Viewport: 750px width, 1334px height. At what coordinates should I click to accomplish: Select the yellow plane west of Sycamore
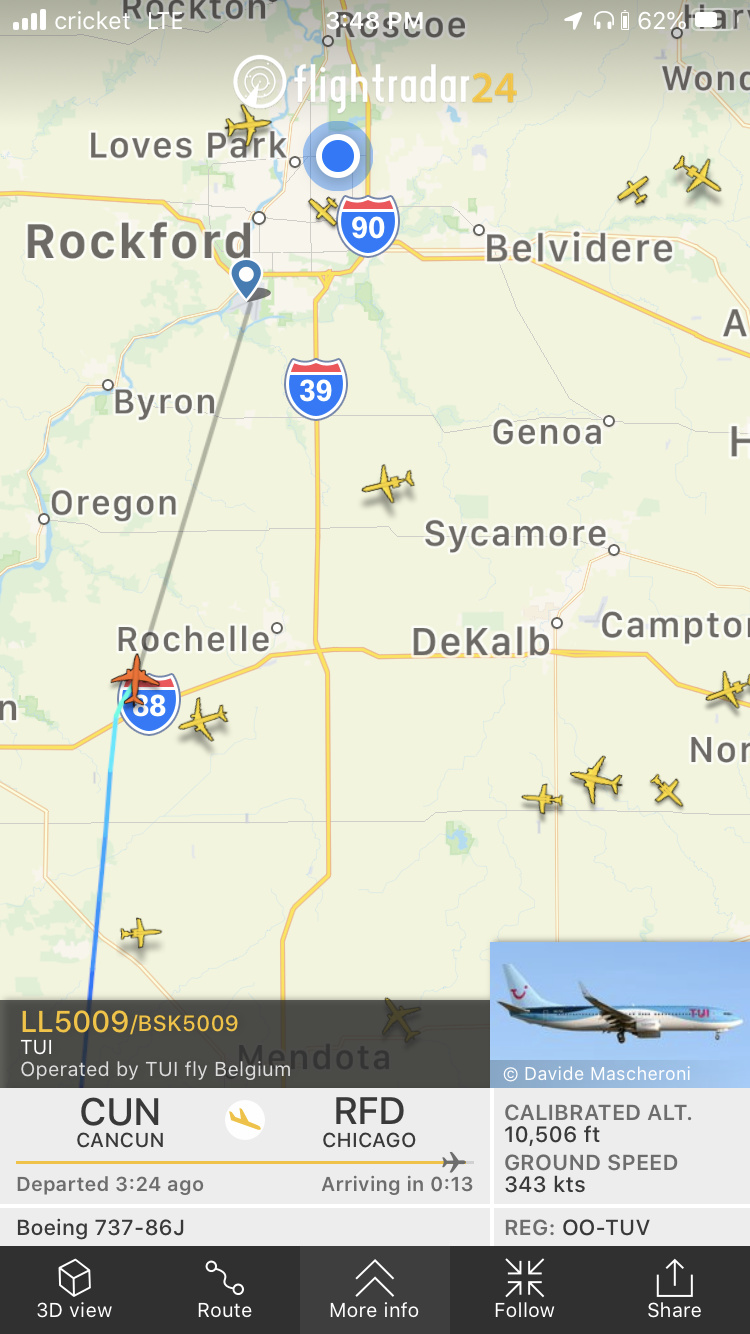(x=388, y=485)
